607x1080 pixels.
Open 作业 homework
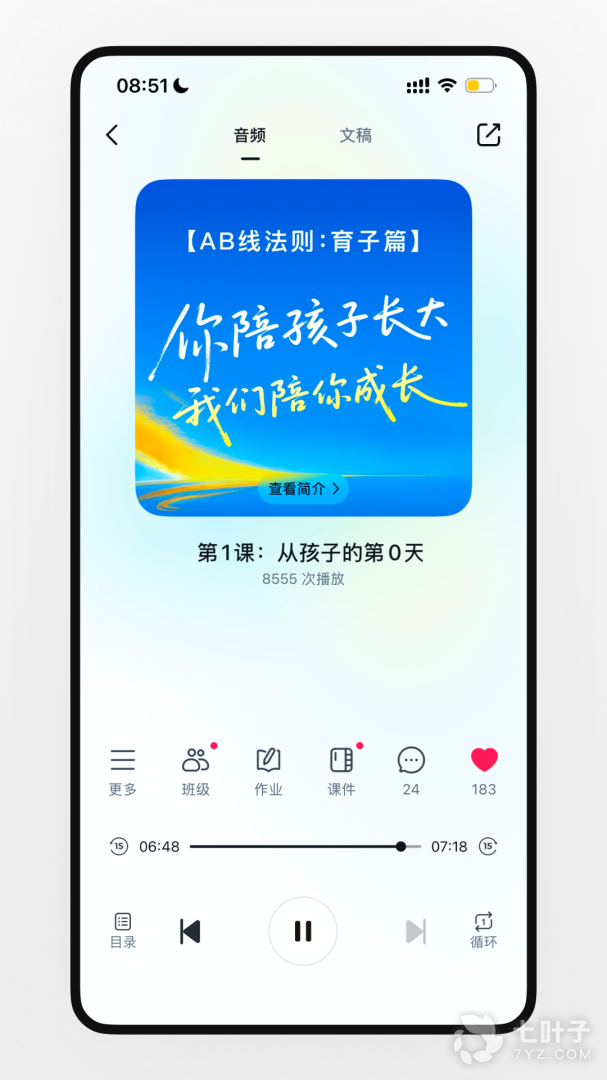point(268,770)
